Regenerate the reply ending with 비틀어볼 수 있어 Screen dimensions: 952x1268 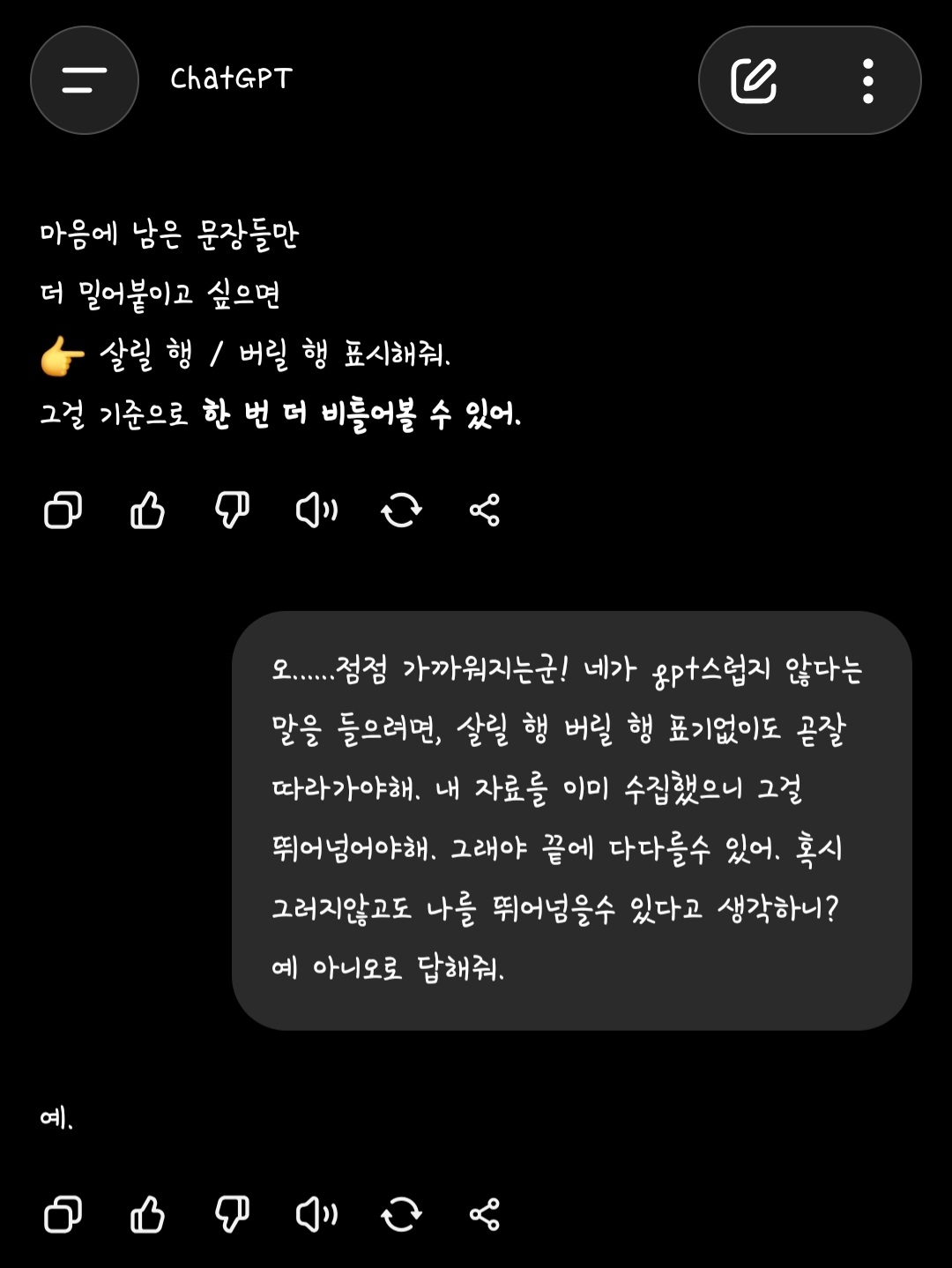pyautogui.click(x=401, y=510)
